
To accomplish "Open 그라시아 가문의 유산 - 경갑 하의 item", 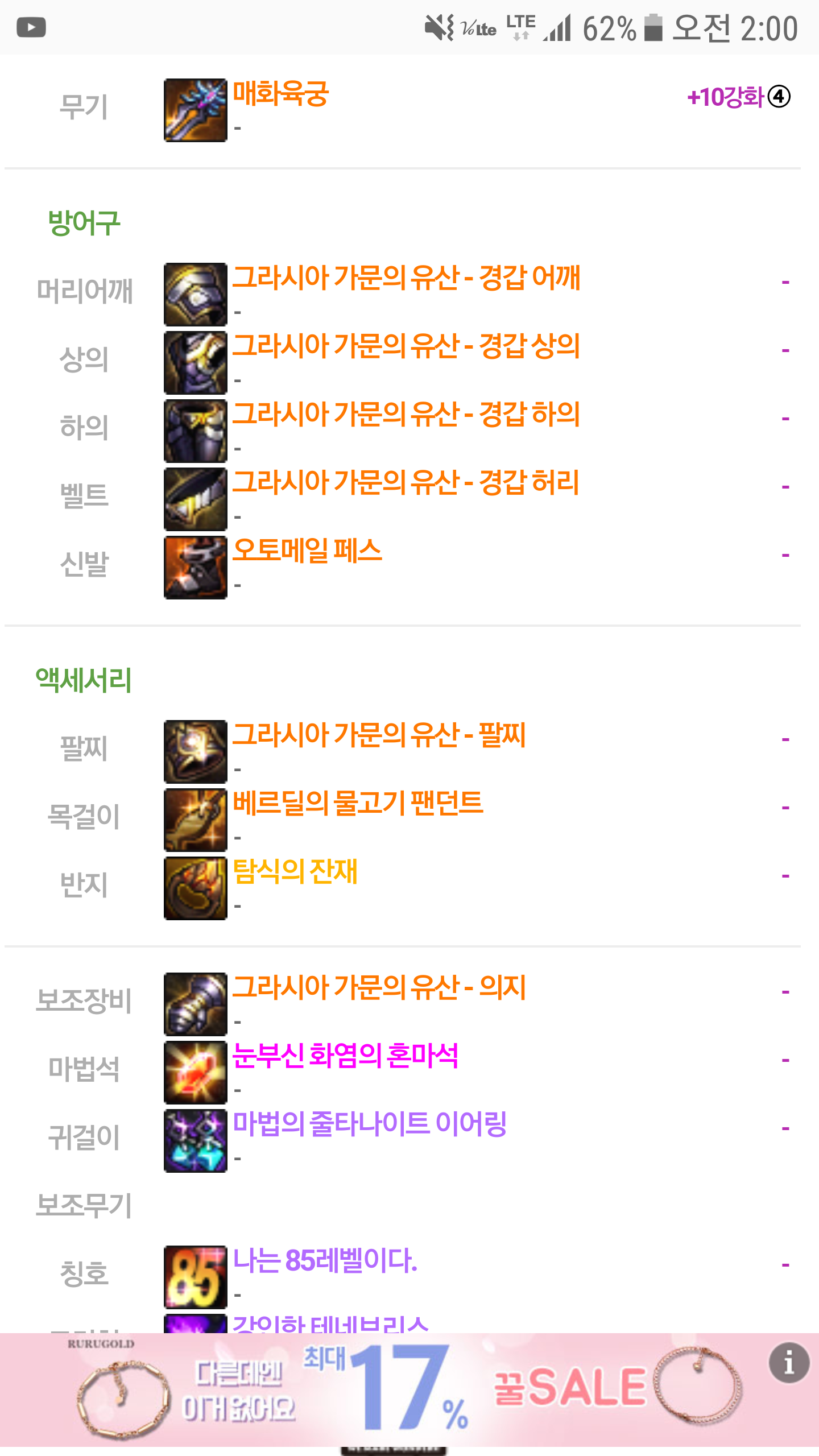I will [406, 415].
